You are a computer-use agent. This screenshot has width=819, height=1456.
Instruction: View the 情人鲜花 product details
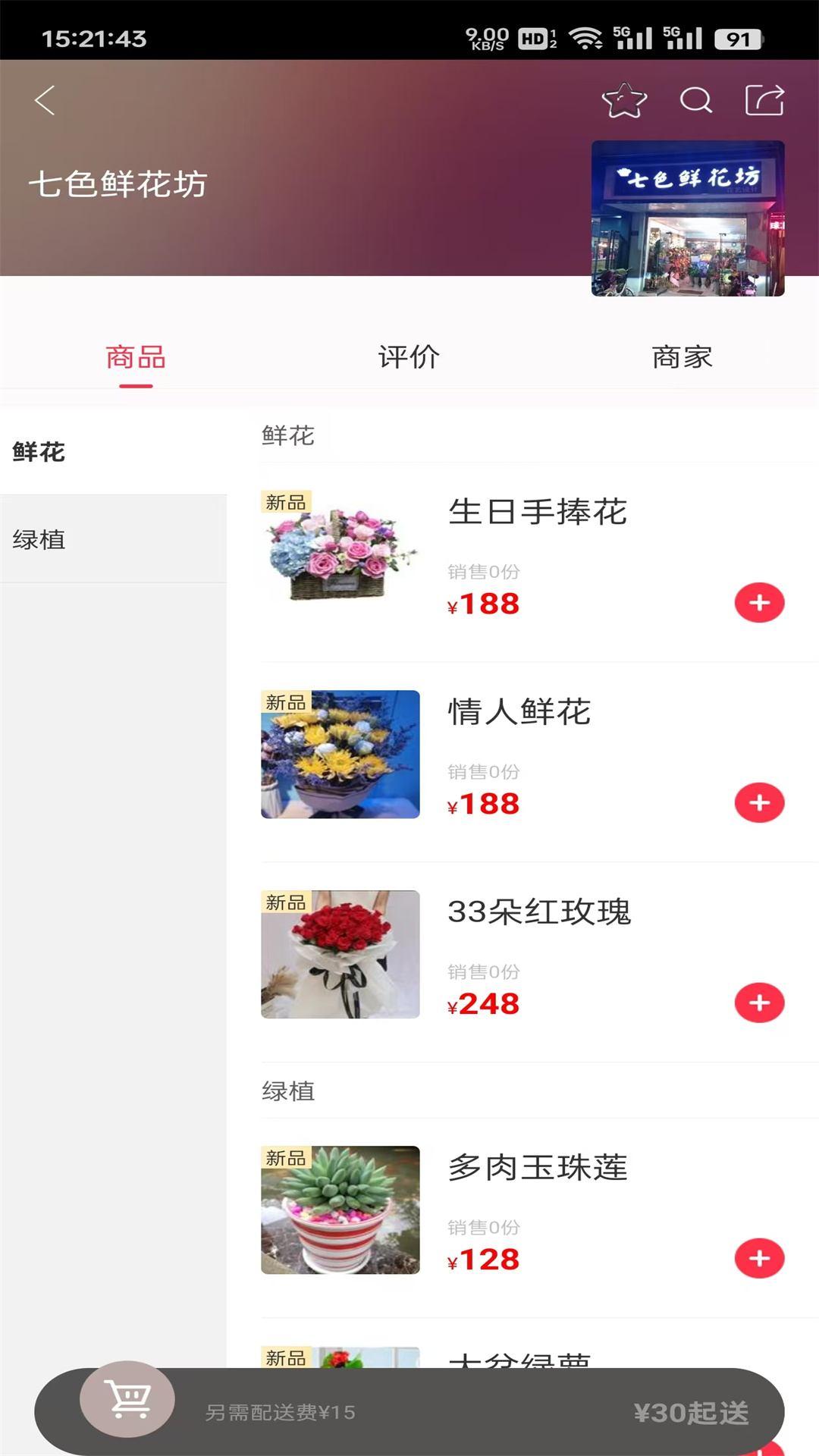click(x=519, y=712)
